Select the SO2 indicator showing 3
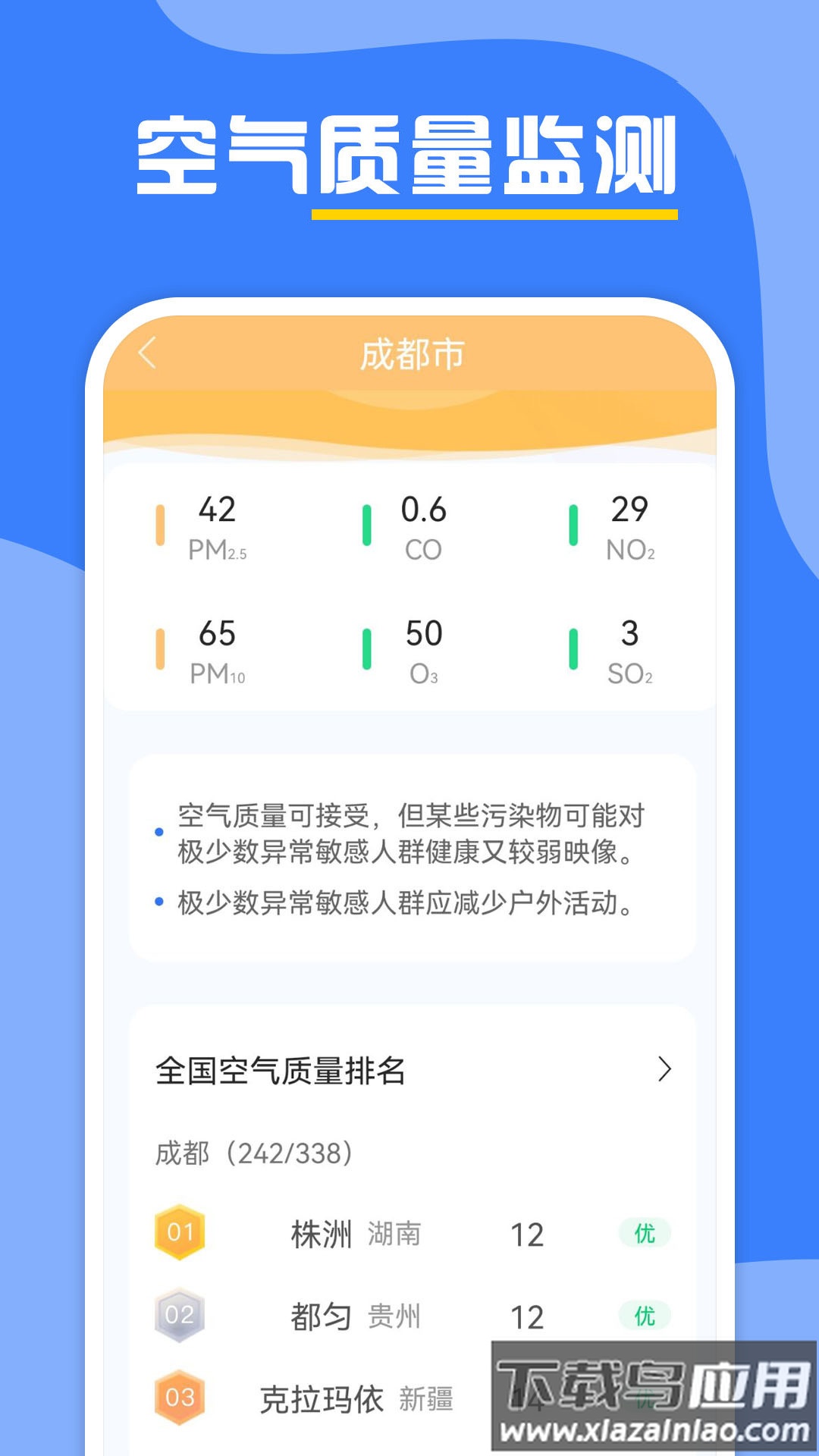Screen dimensions: 819x1456 (x=631, y=648)
